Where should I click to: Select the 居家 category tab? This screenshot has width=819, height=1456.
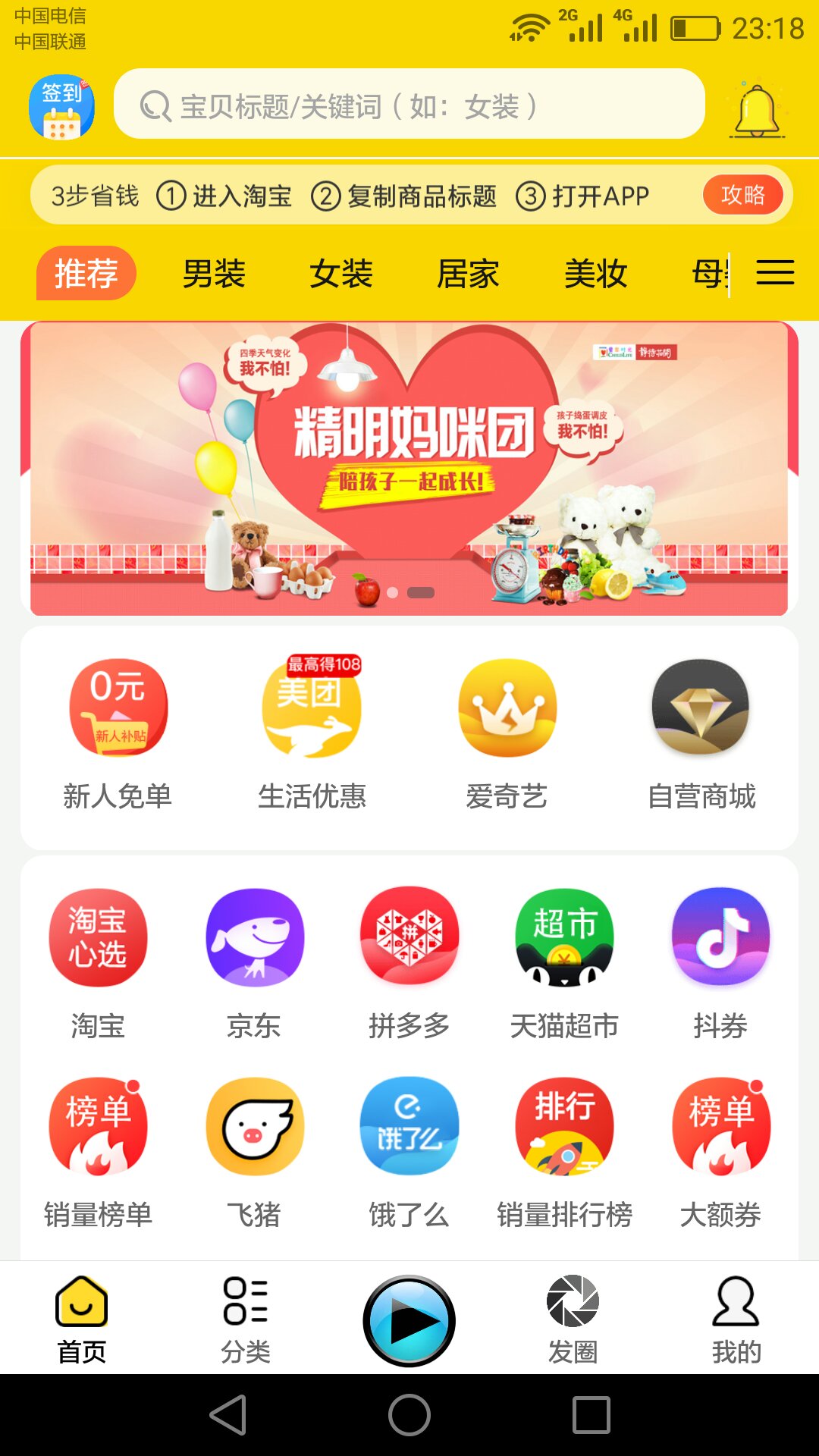click(x=468, y=273)
